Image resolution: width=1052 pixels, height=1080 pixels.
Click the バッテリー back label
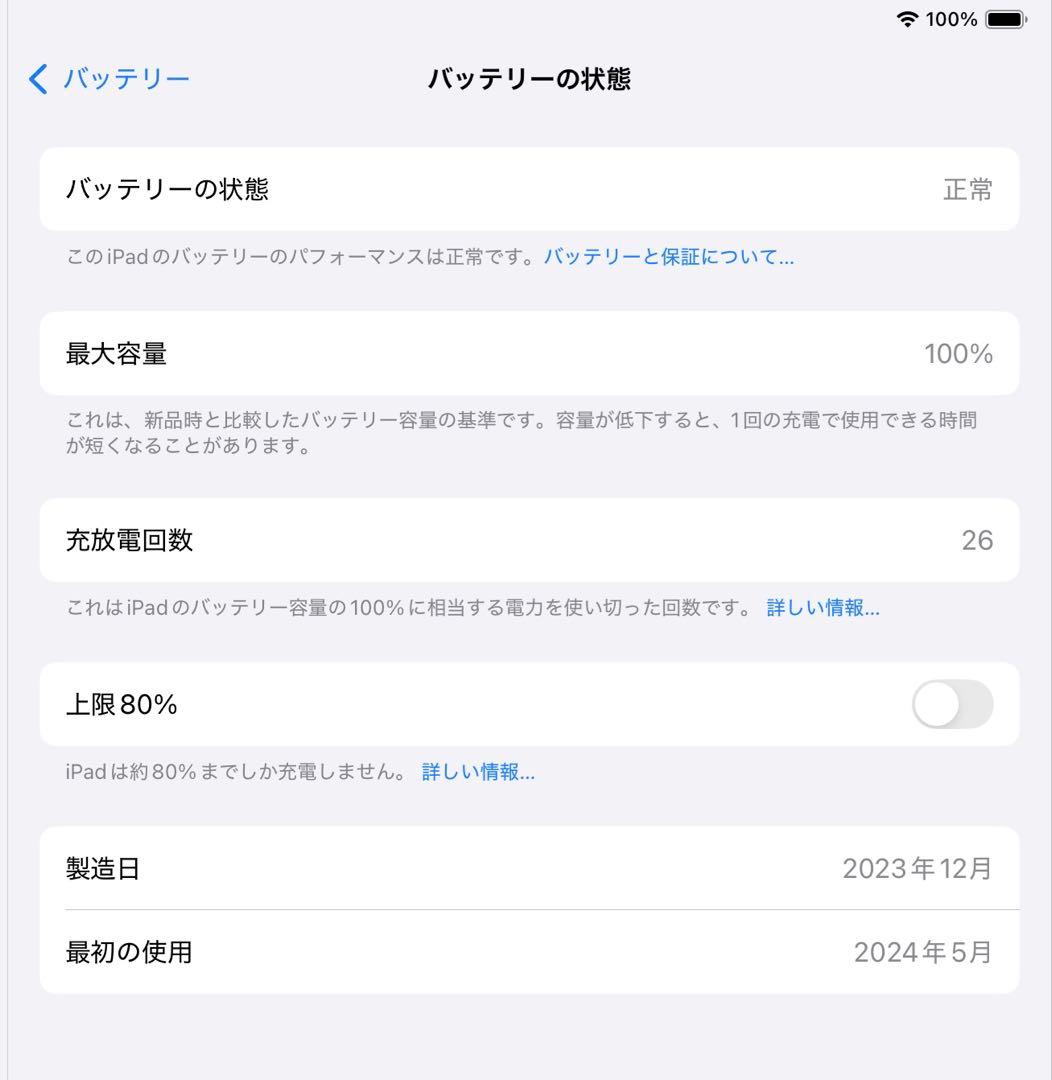point(125,78)
